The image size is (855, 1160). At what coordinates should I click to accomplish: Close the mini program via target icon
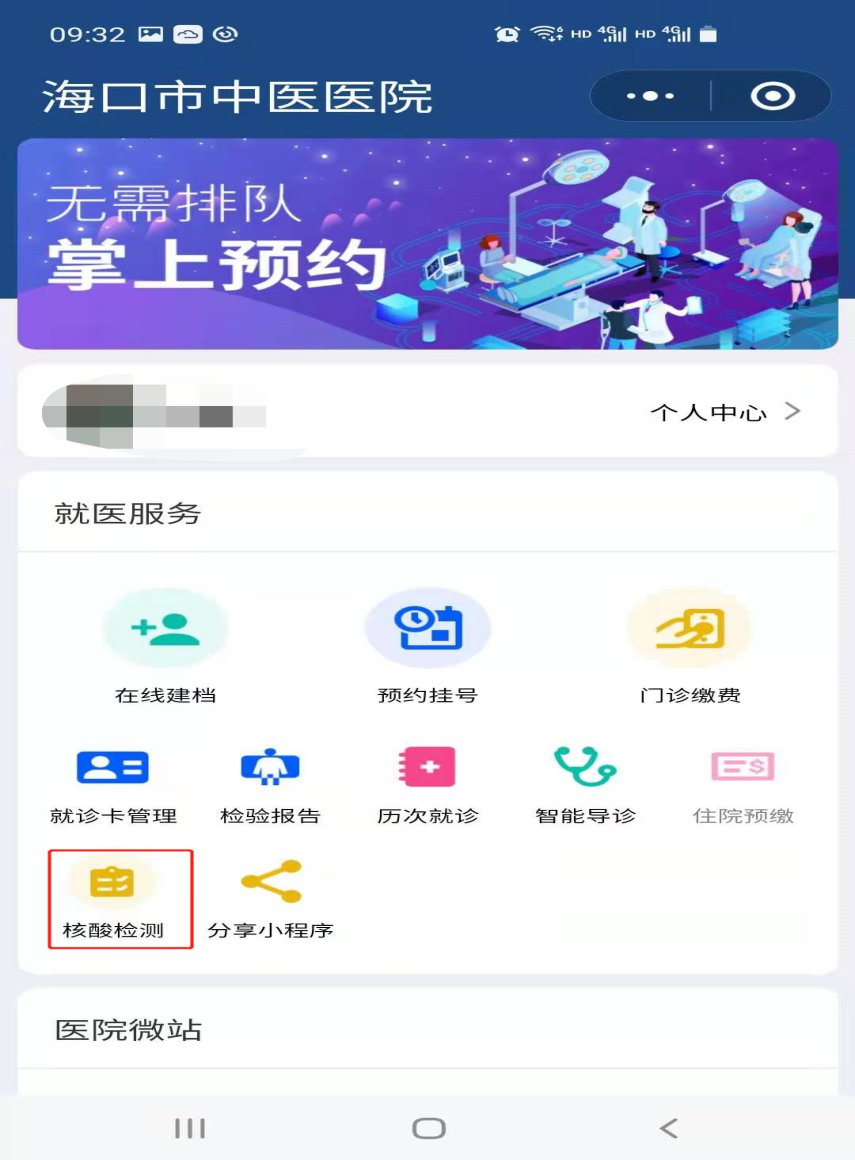coord(772,96)
